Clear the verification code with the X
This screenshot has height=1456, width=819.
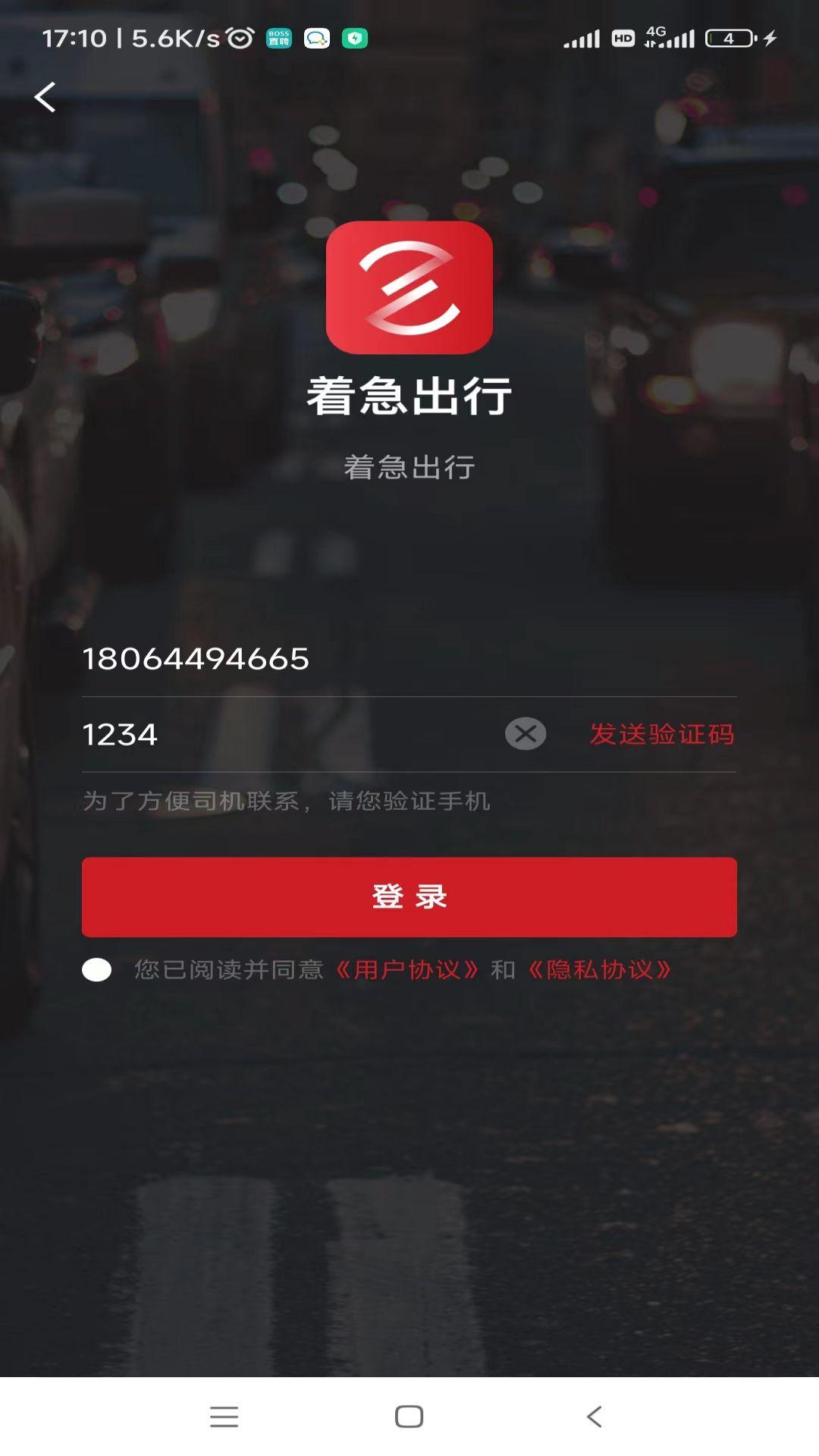pos(526,733)
